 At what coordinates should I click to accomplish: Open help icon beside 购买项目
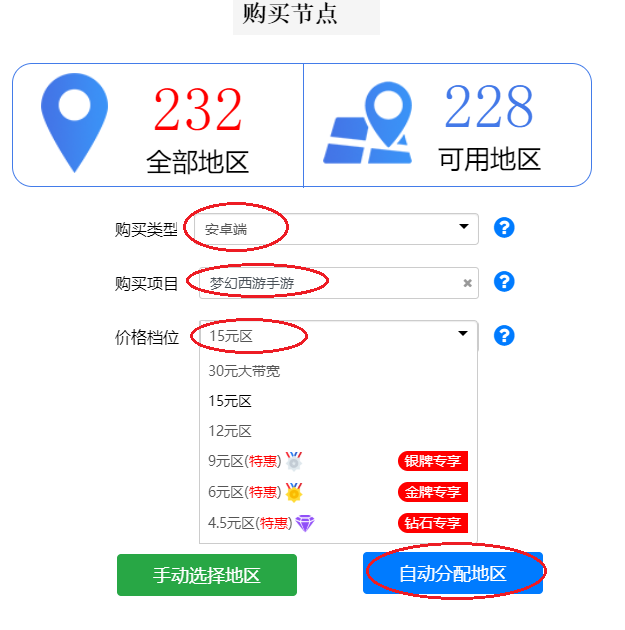[504, 281]
